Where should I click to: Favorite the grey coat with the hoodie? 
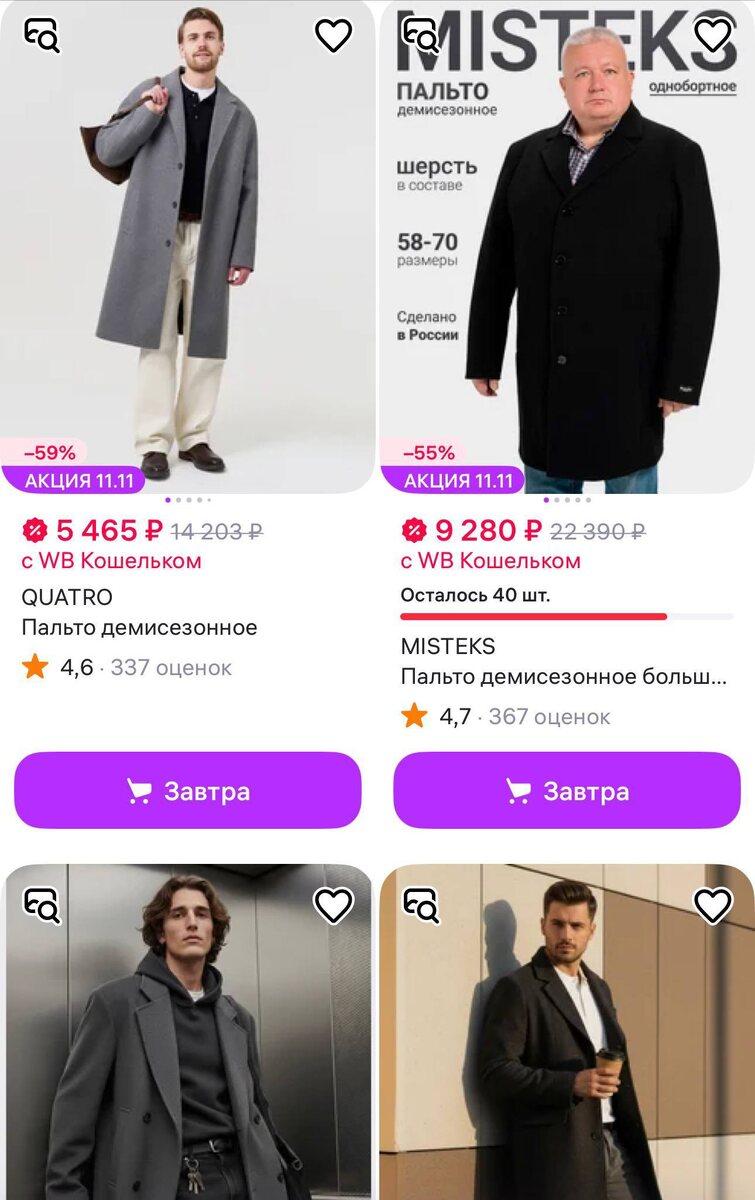point(333,906)
